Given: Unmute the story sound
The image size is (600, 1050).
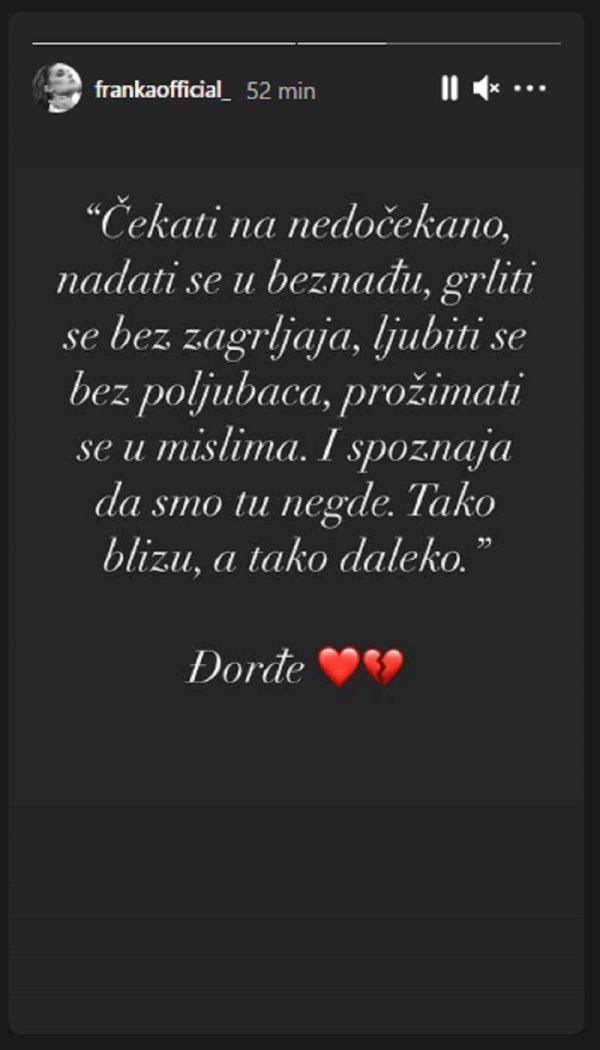Looking at the screenshot, I should 486,89.
